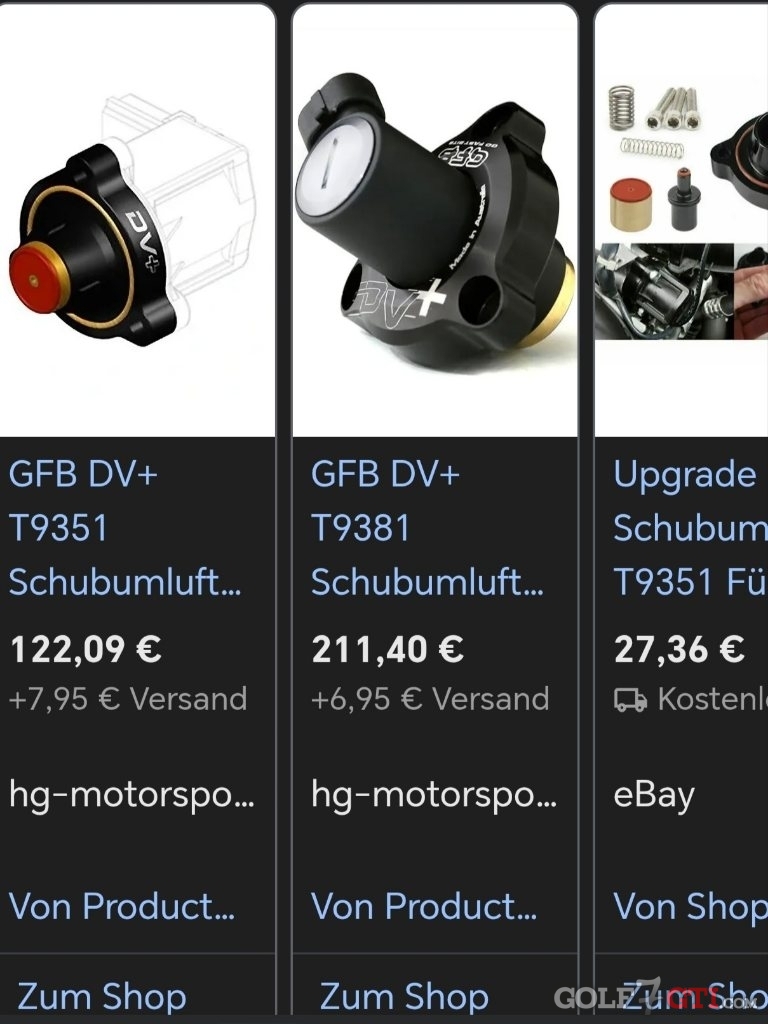
Task: Go to "Zum Shop" for GFB DV+ T9381
Action: 404,996
